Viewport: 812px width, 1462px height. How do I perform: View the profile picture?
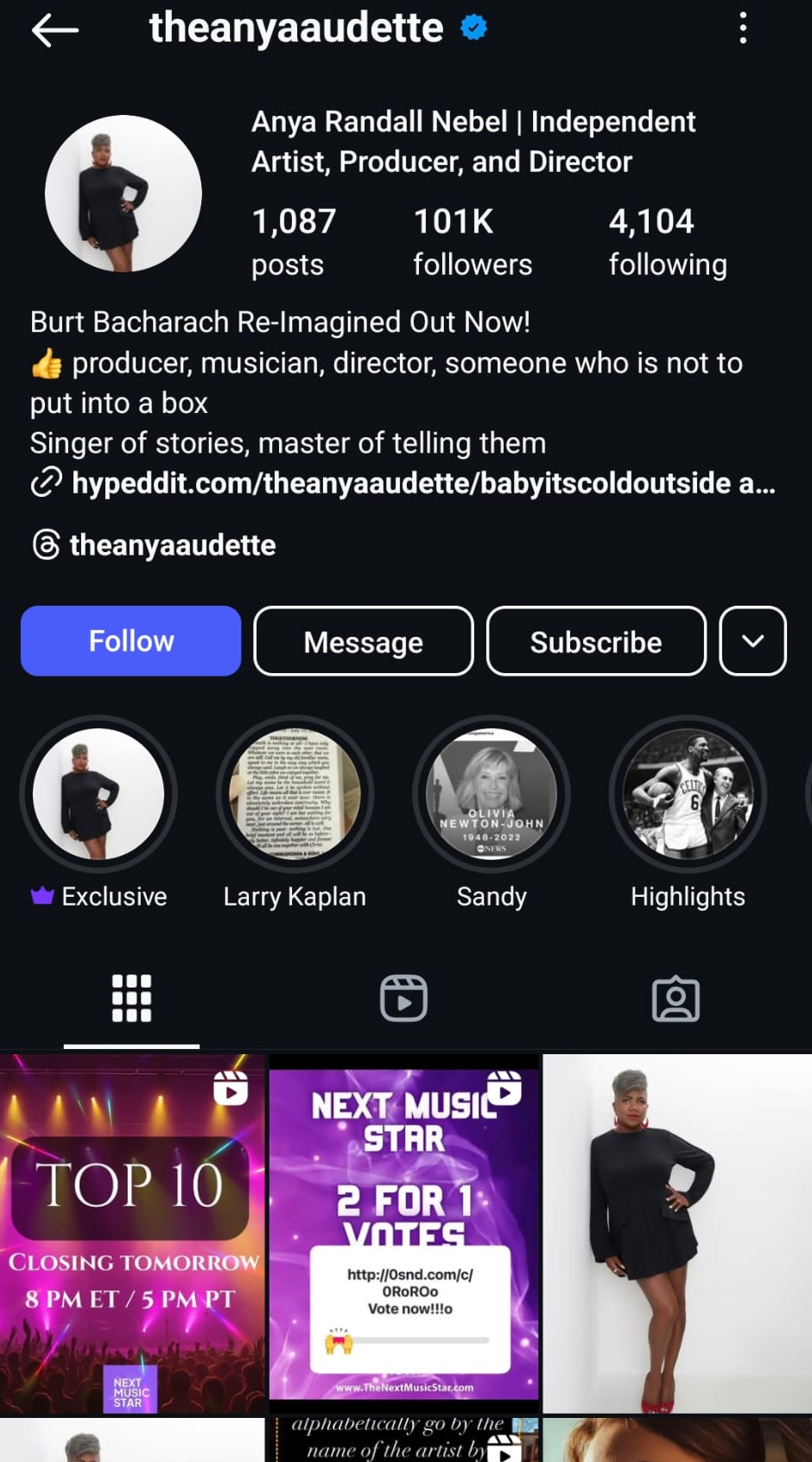(124, 194)
